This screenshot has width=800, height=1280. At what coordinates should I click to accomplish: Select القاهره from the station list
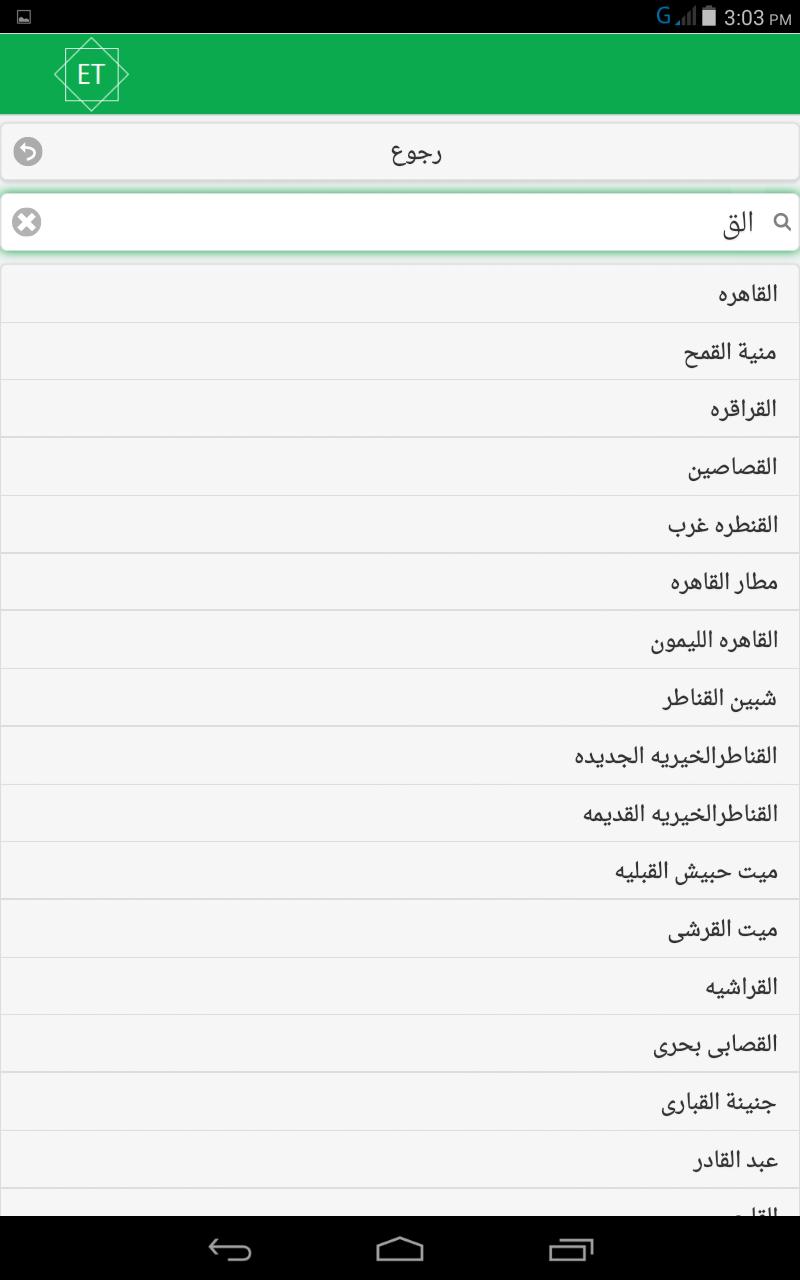click(x=400, y=292)
